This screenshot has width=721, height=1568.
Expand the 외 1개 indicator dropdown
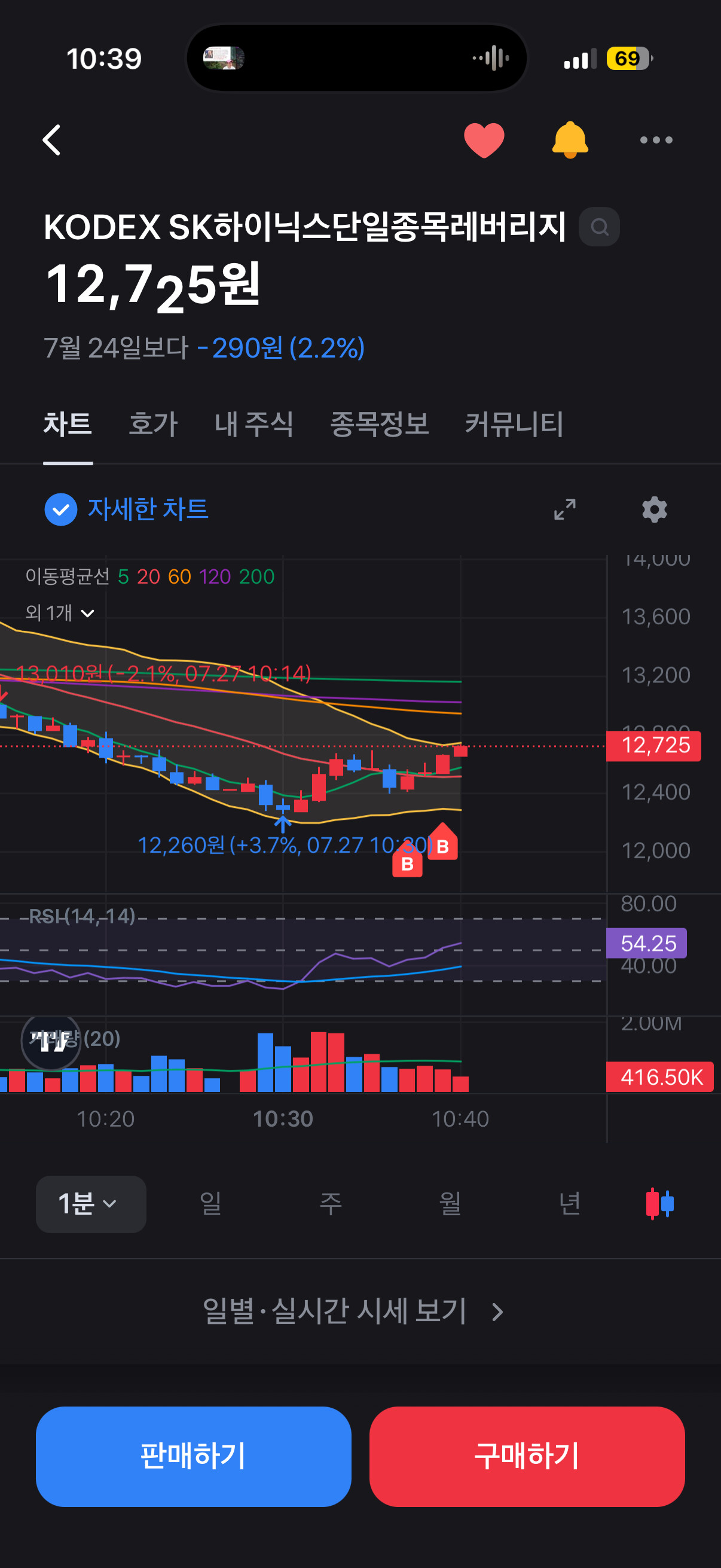tap(60, 613)
